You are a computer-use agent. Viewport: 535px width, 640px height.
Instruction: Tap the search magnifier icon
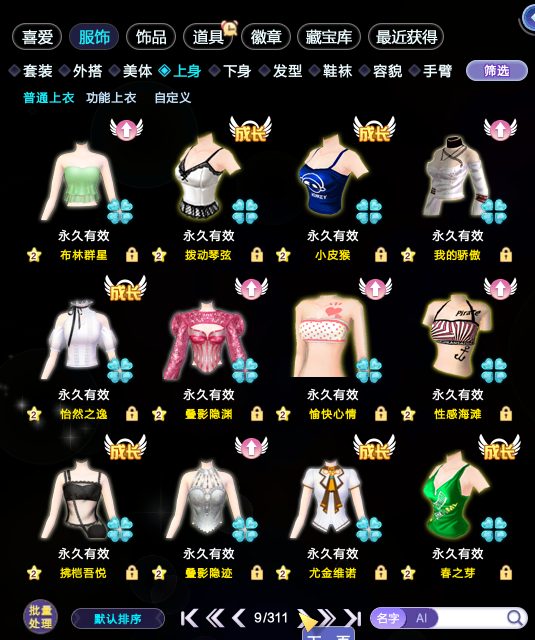click(515, 618)
